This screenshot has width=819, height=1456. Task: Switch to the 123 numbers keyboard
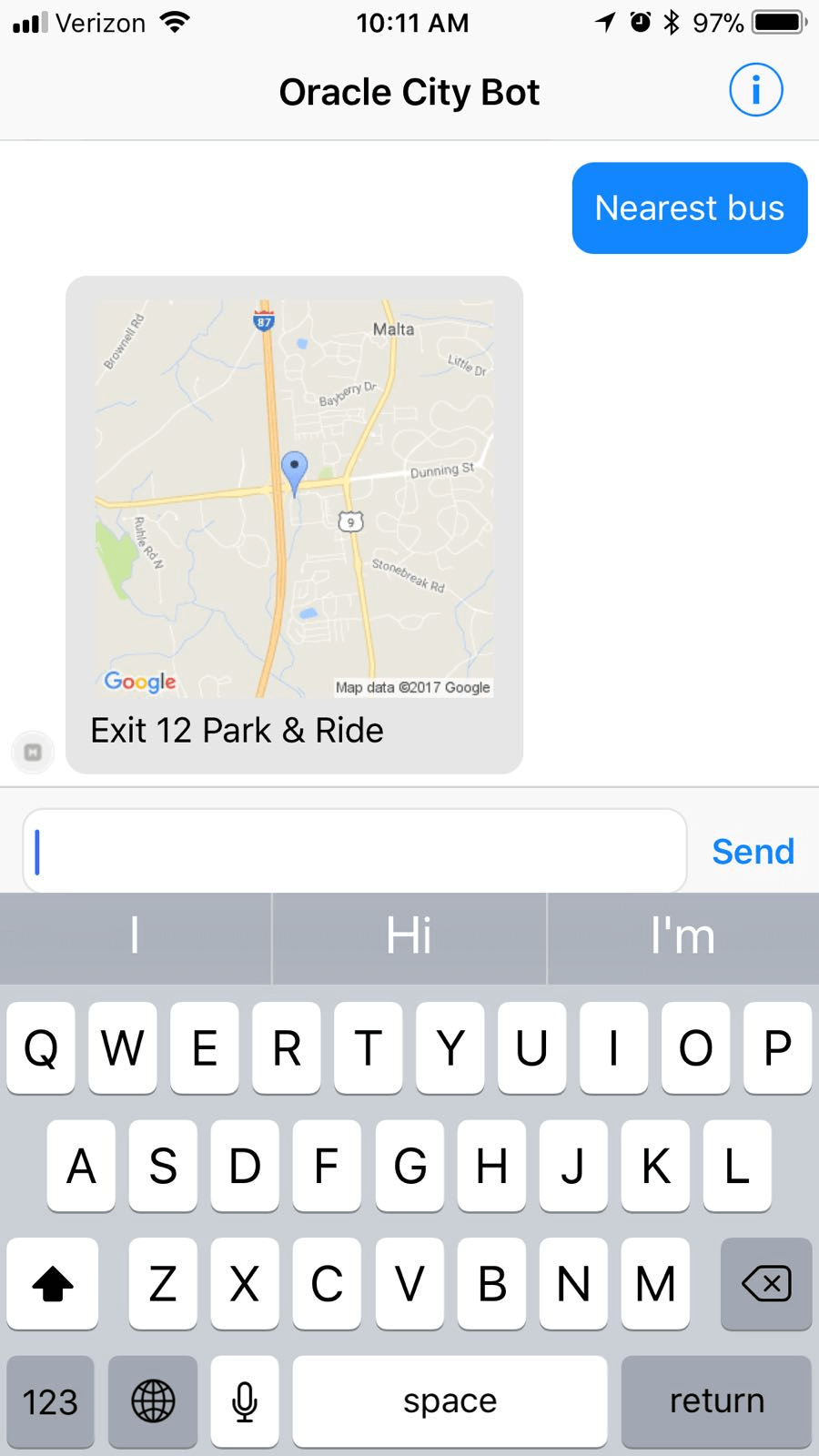point(50,1401)
